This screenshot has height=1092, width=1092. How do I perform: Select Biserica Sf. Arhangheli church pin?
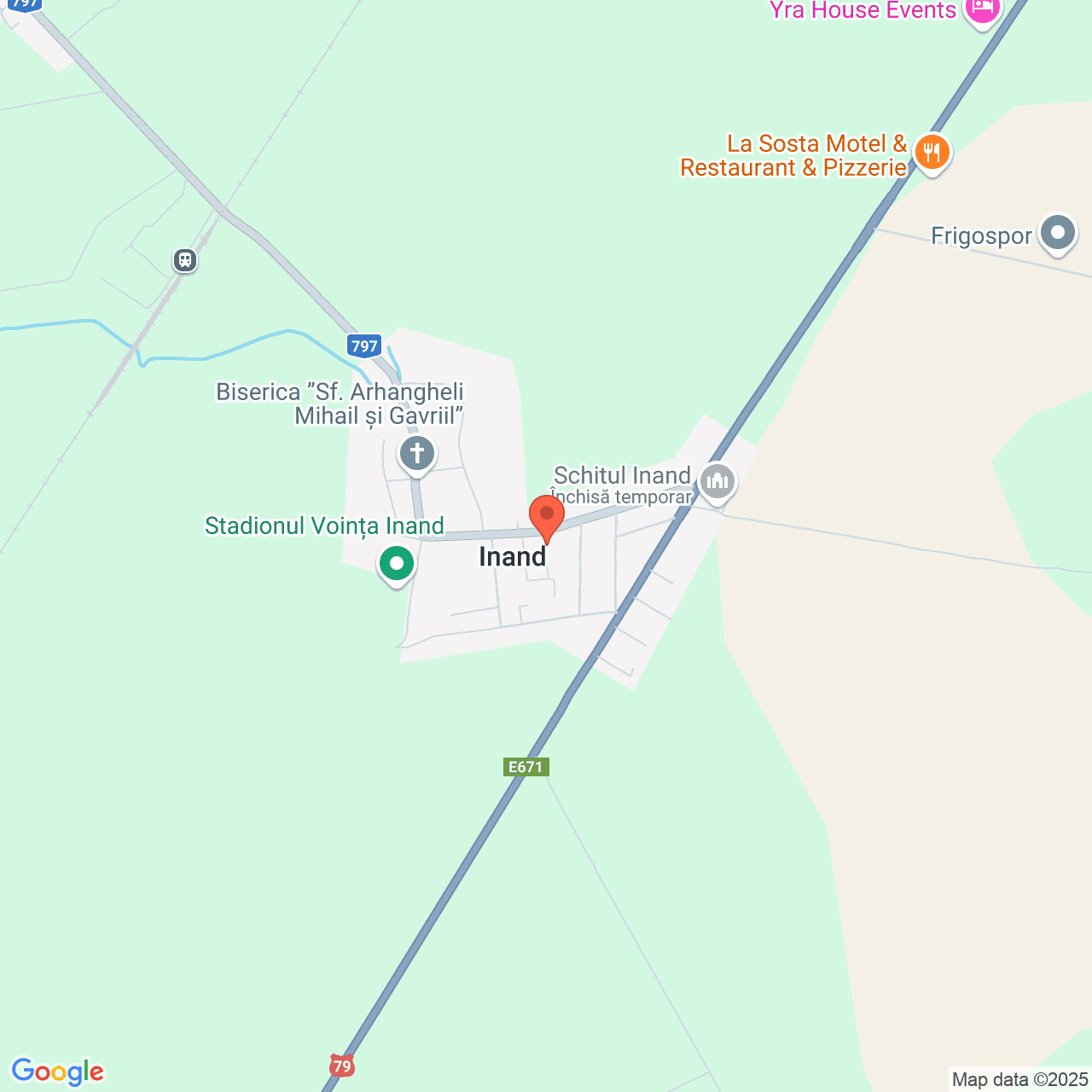(417, 453)
